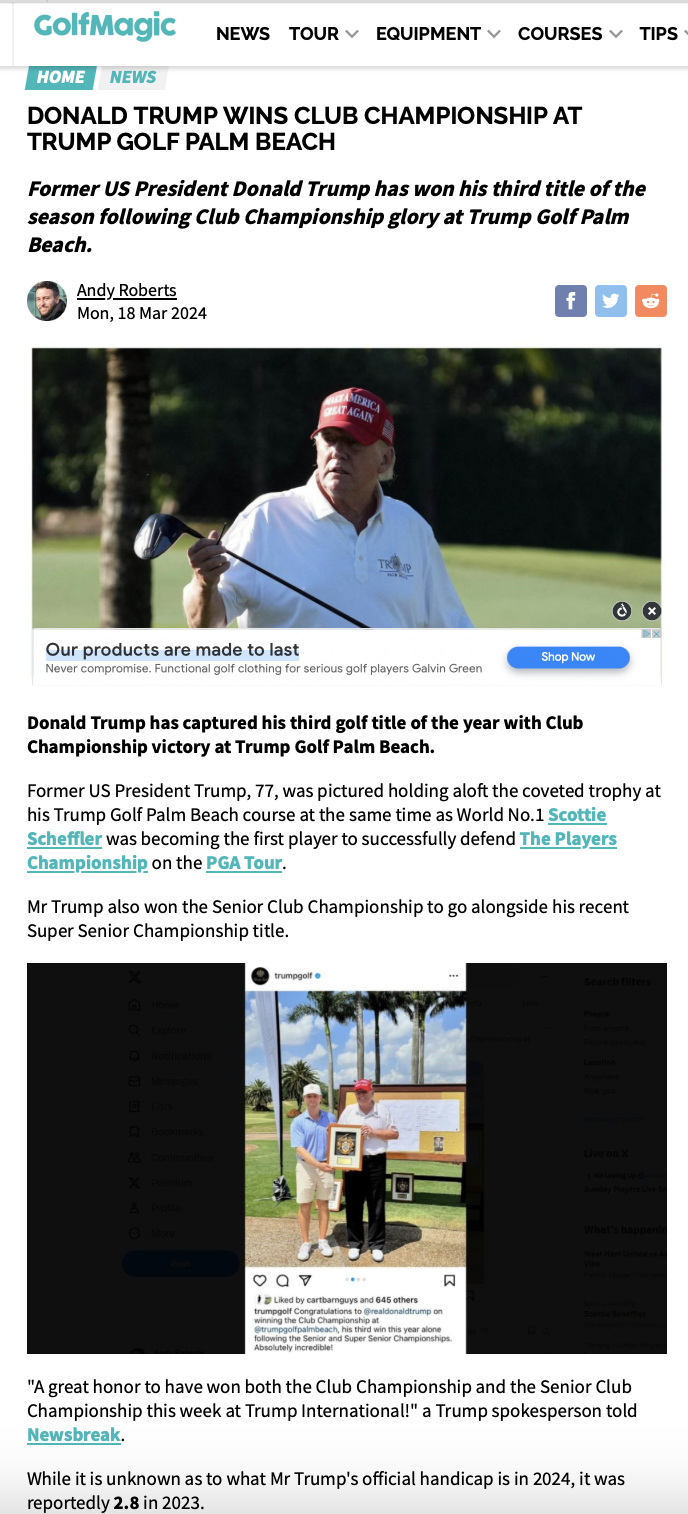The width and height of the screenshot is (688, 1514).
Task: Go to the NEWS section in the header
Action: [243, 34]
